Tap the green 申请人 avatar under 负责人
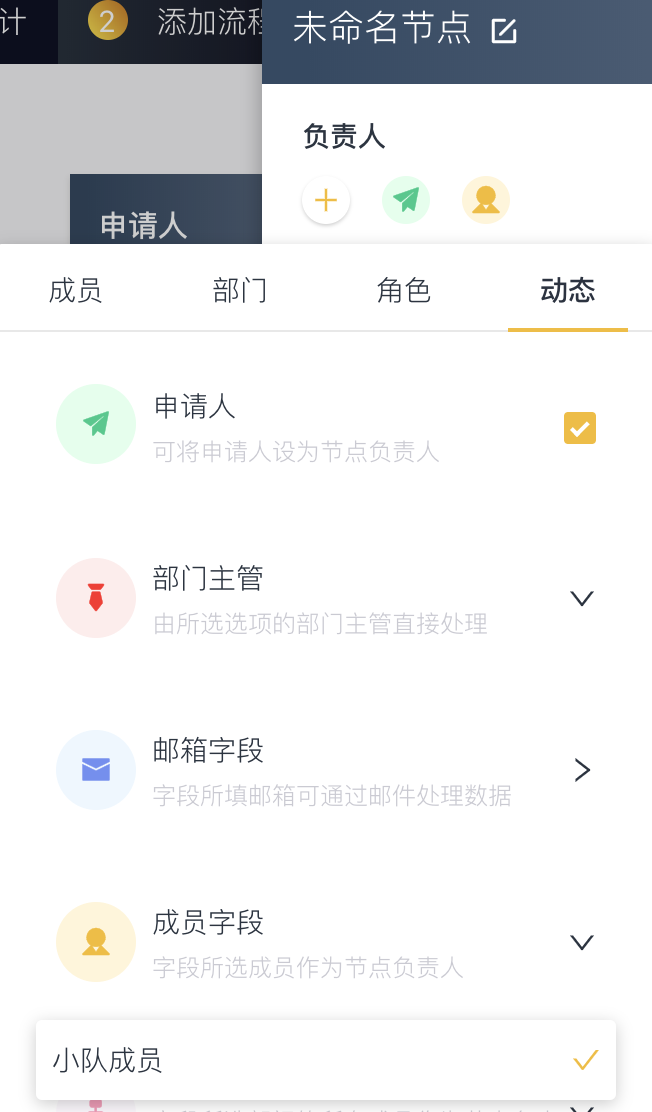 pyautogui.click(x=406, y=200)
